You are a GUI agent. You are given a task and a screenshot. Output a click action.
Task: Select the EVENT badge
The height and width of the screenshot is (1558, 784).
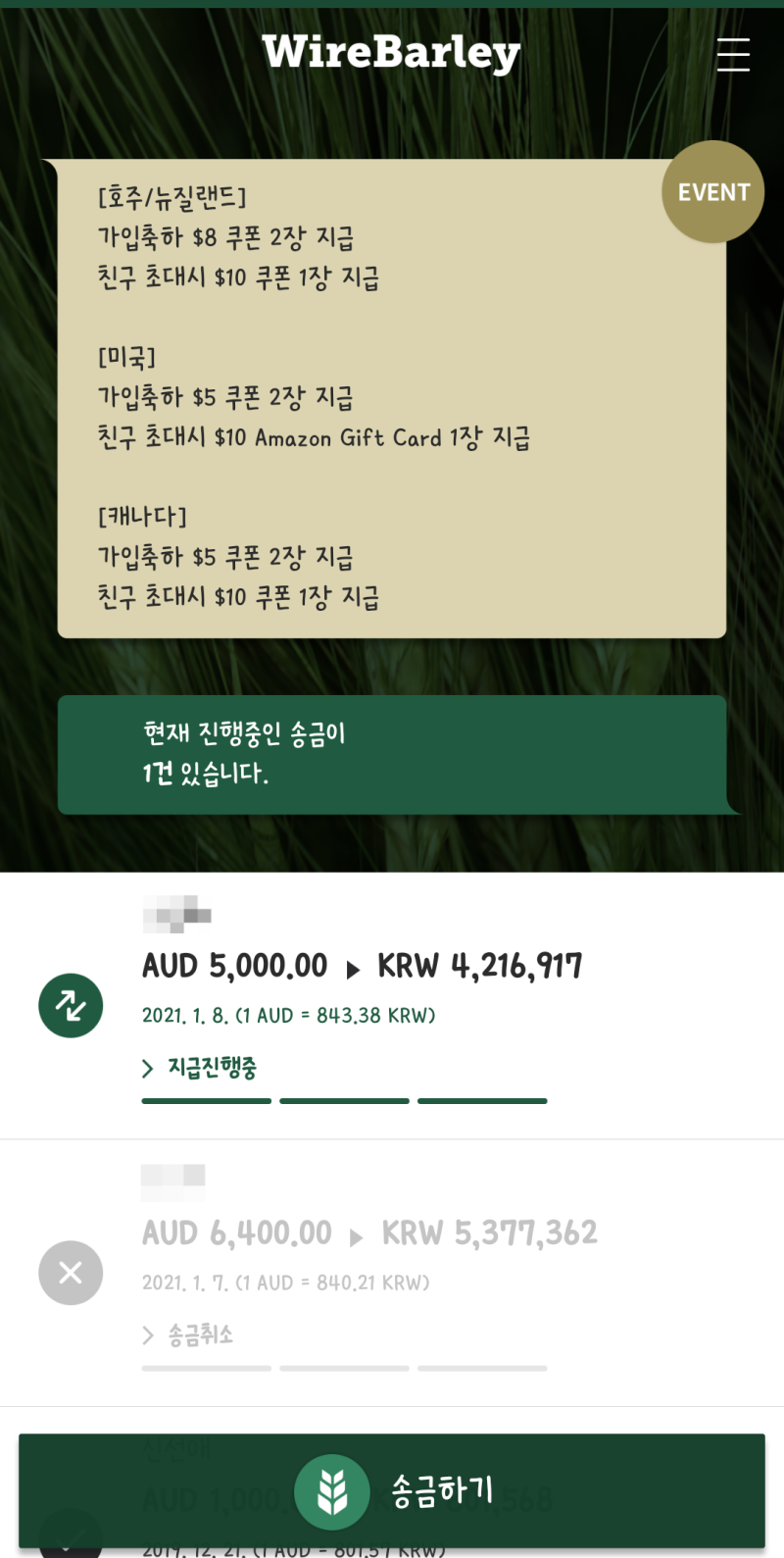(x=712, y=192)
